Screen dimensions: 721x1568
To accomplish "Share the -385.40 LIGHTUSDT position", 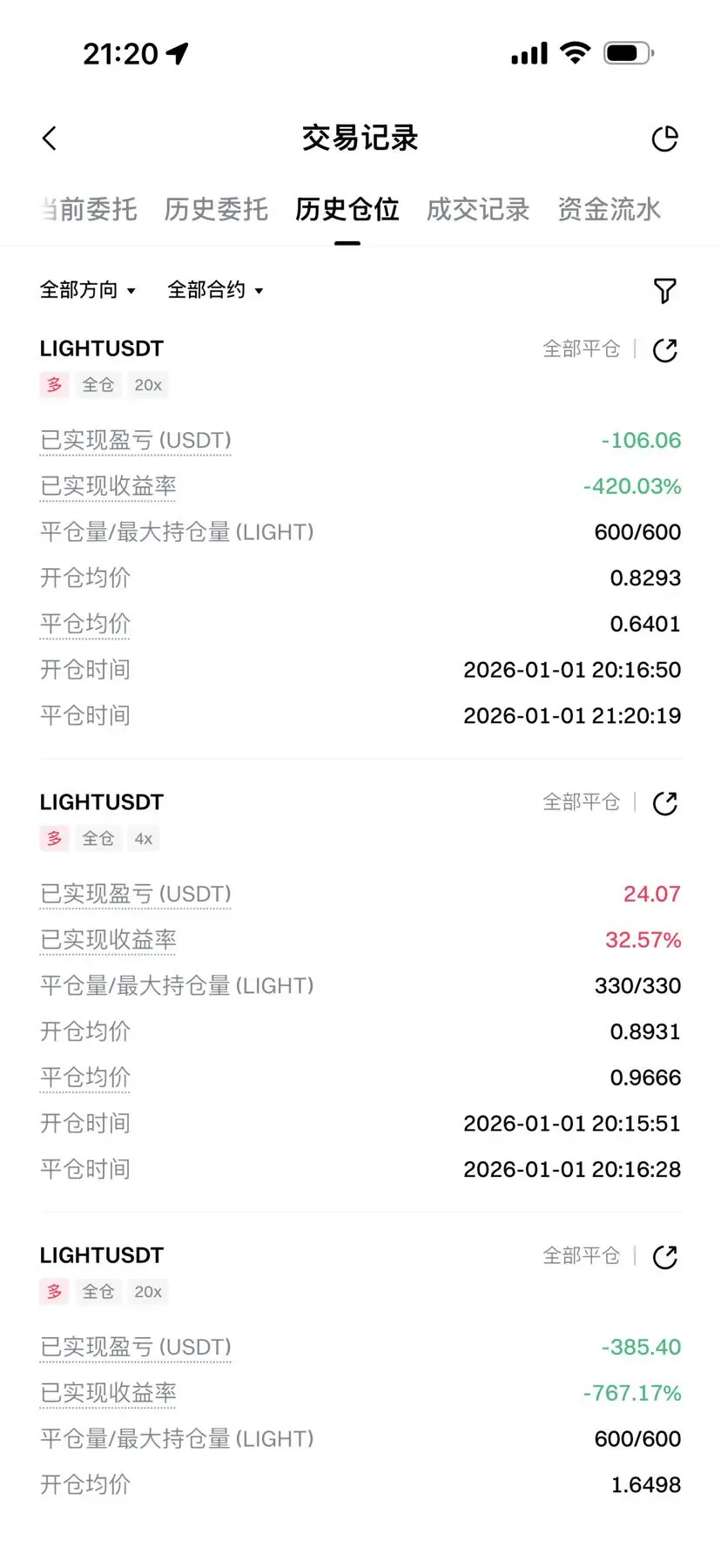I will pos(664,1257).
